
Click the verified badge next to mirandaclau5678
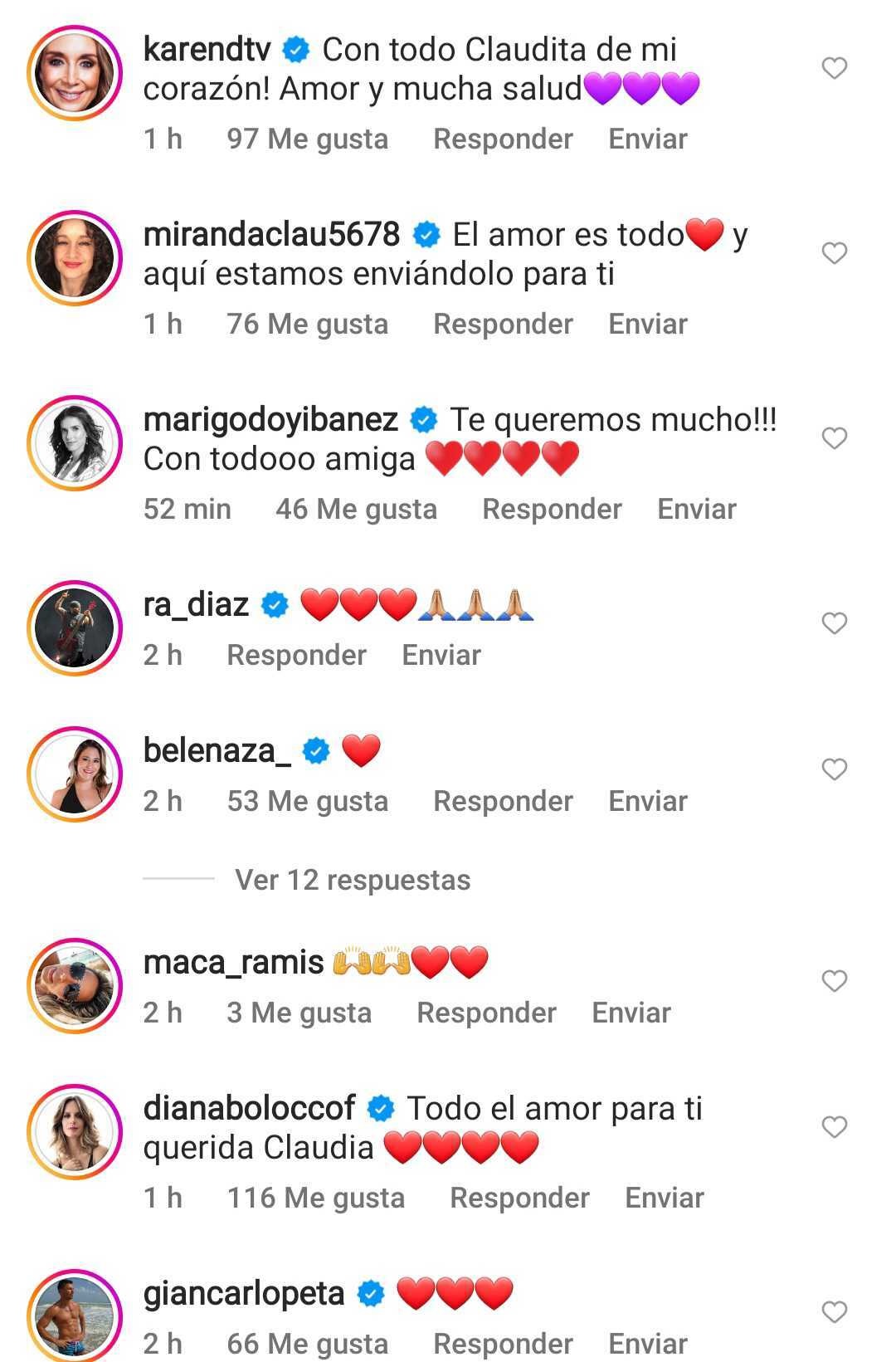pyautogui.click(x=426, y=234)
